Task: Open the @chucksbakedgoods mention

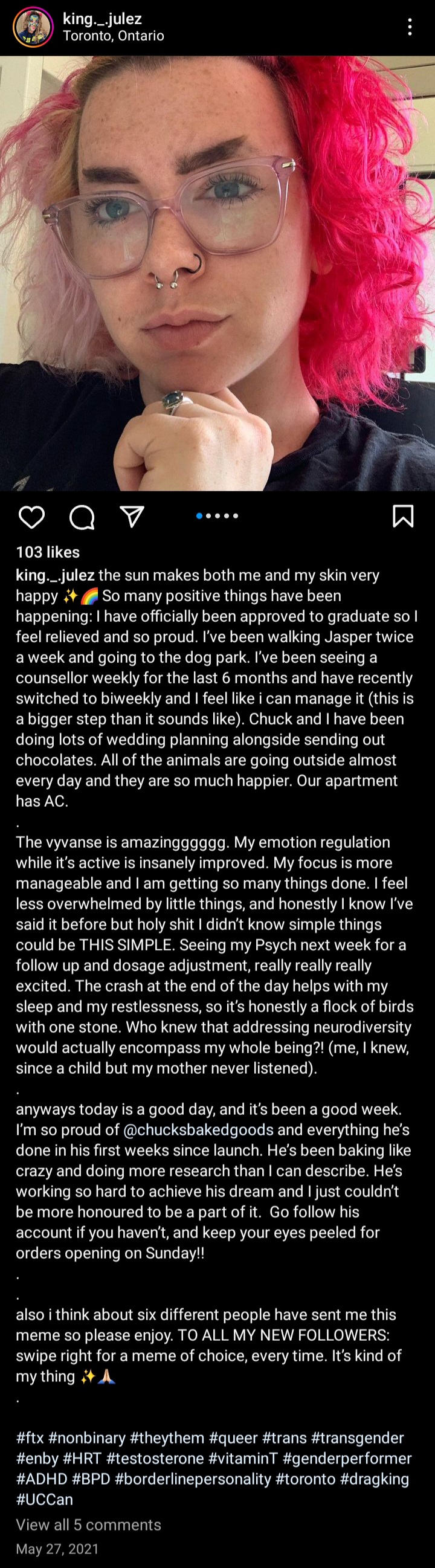Action: tap(198, 1130)
